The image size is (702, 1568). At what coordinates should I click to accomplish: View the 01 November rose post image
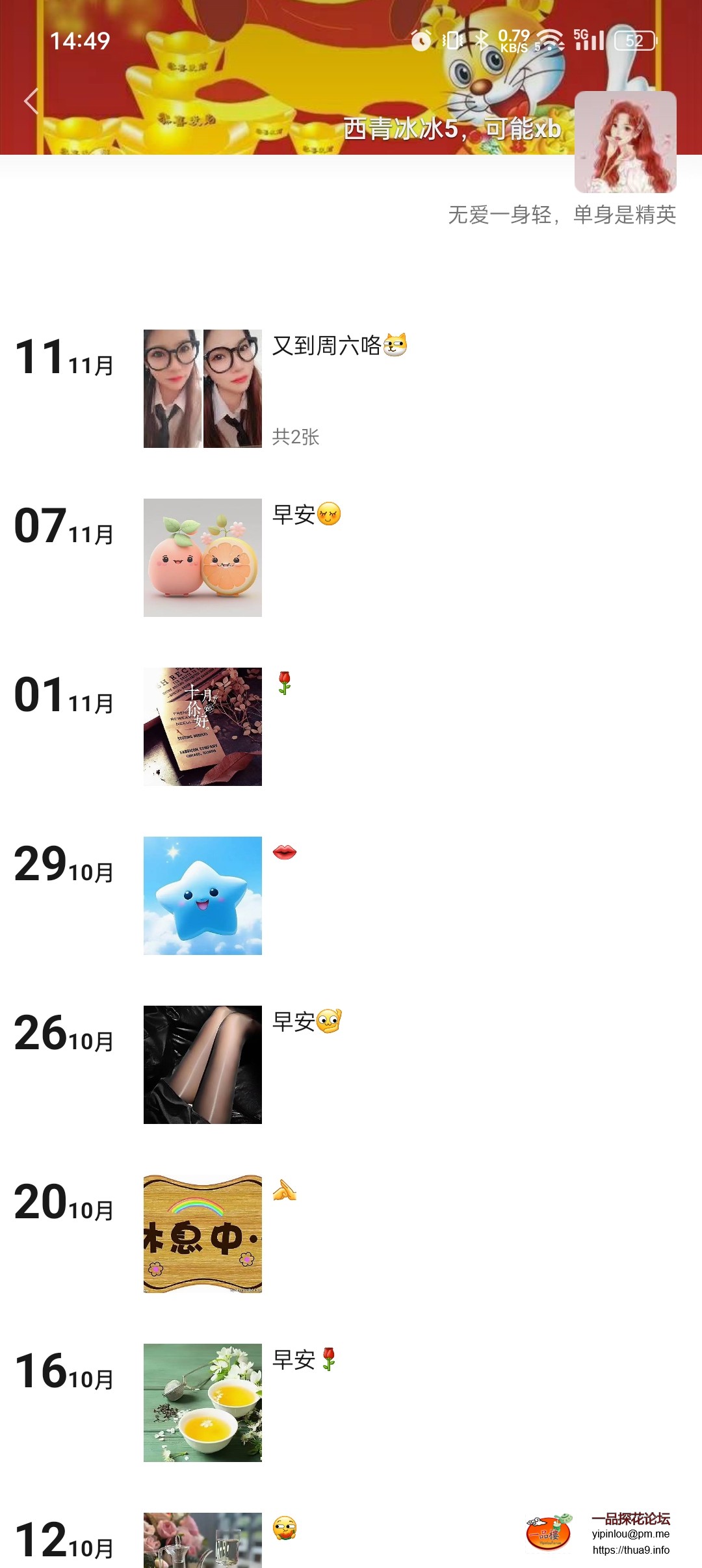(x=202, y=727)
